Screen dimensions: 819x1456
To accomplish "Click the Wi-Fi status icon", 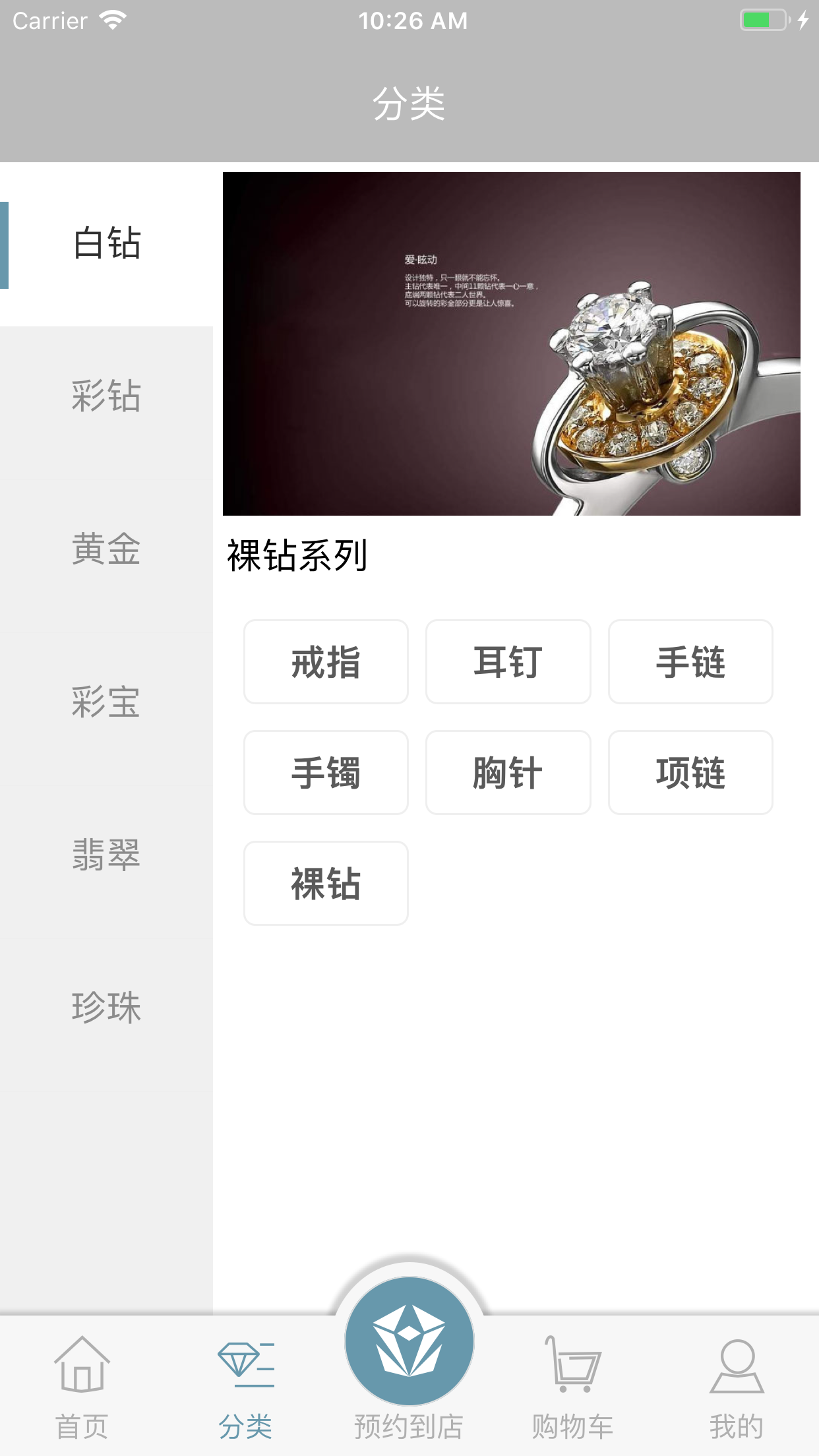I will coord(112,20).
